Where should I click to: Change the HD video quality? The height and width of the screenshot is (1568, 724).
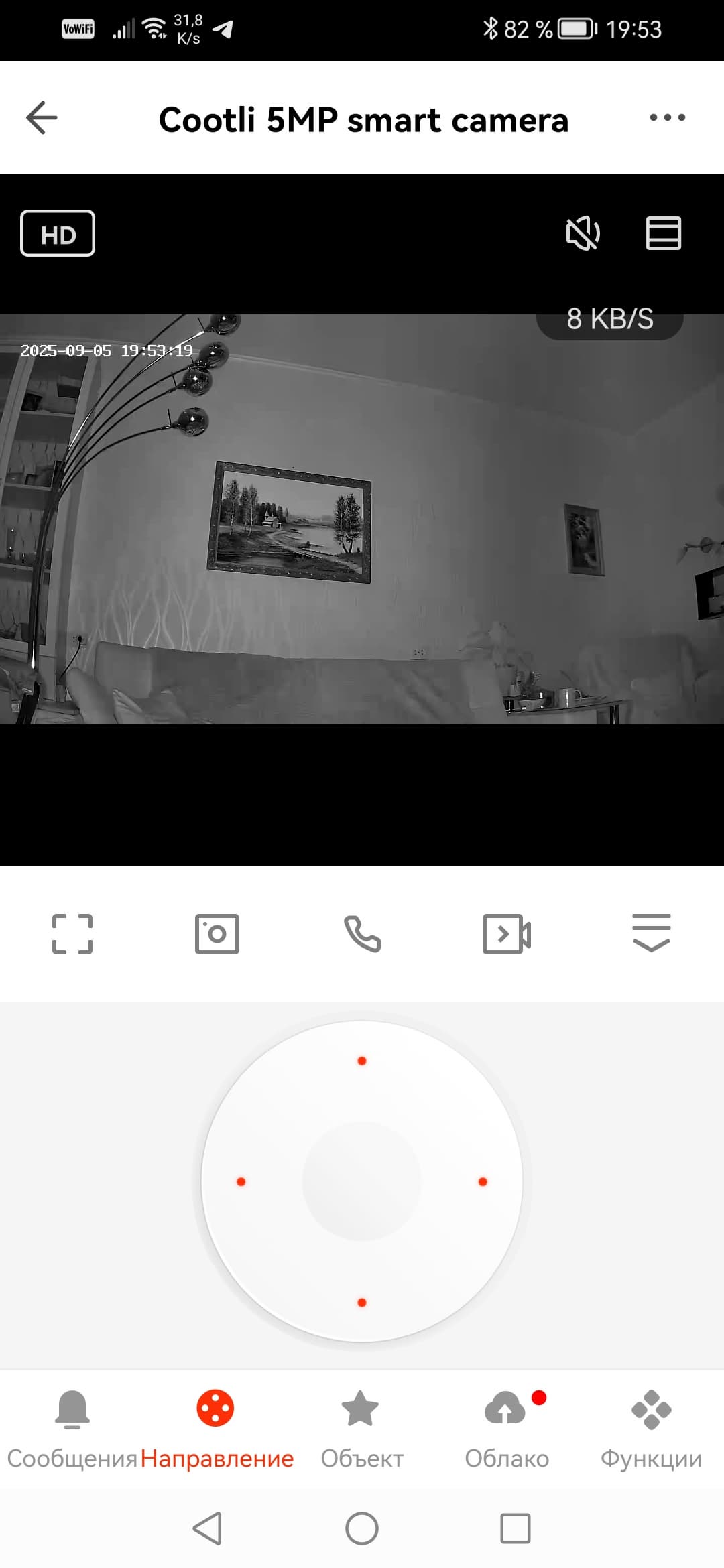coord(58,234)
